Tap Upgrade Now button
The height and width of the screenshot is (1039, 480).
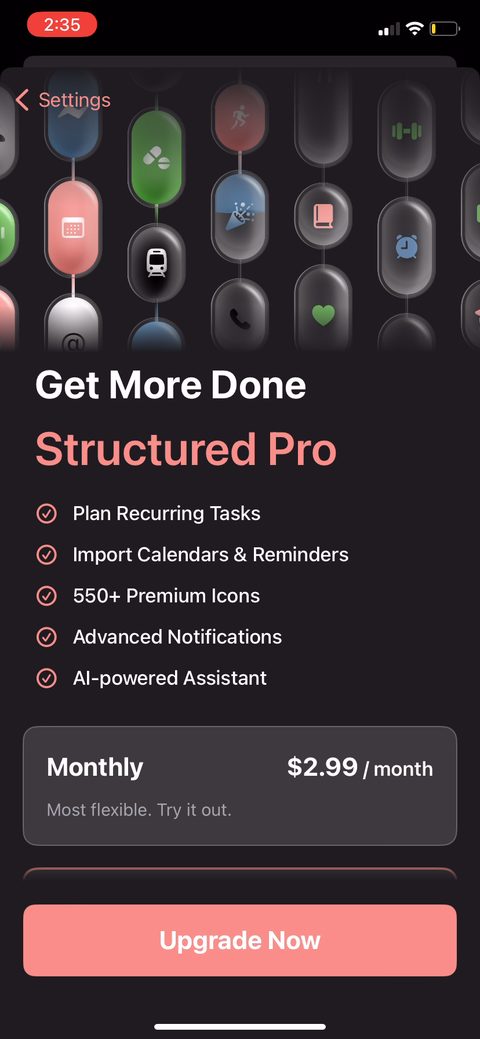tap(240, 940)
